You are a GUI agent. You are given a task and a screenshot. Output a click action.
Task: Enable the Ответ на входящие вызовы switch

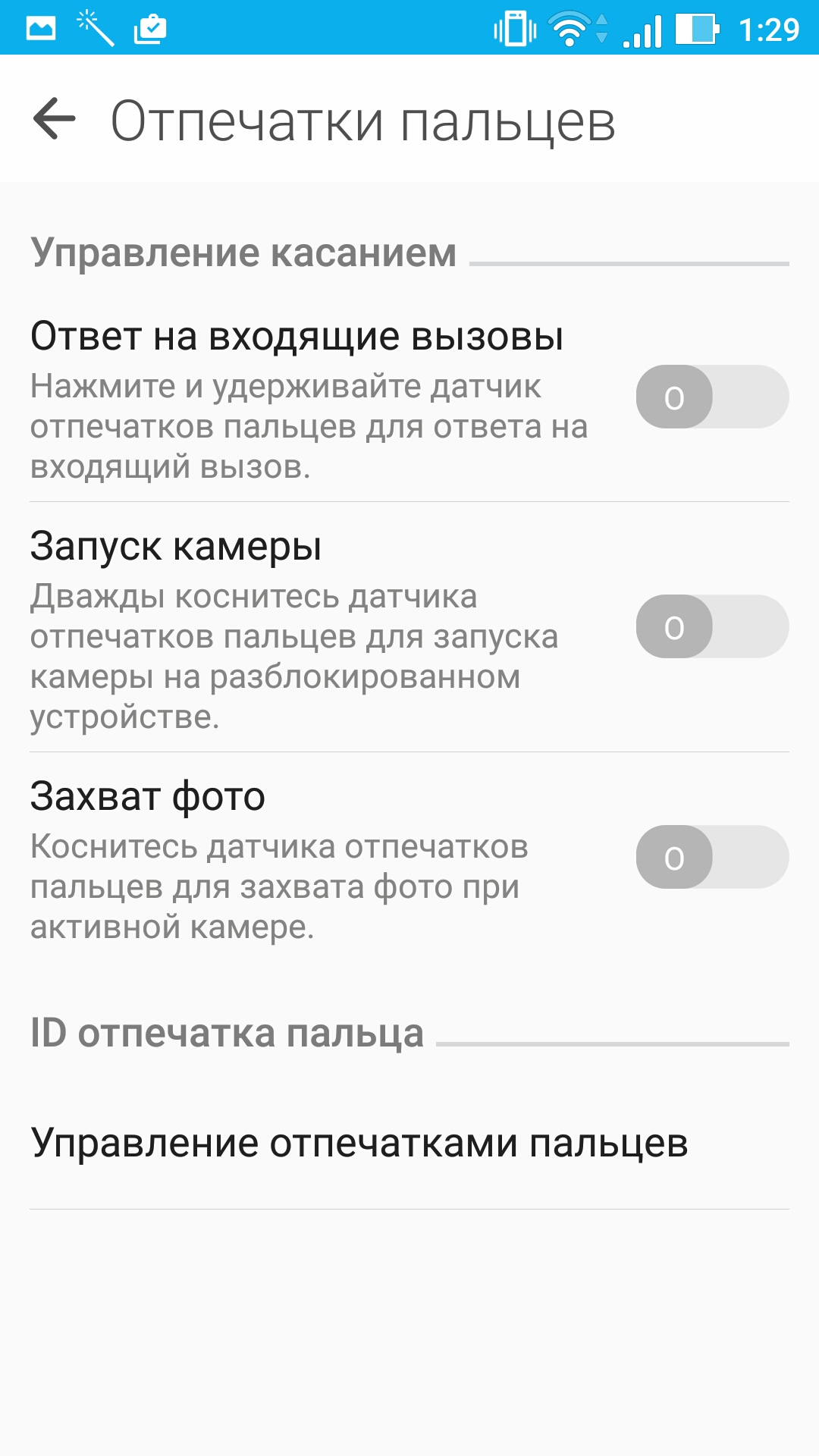pyautogui.click(x=712, y=397)
